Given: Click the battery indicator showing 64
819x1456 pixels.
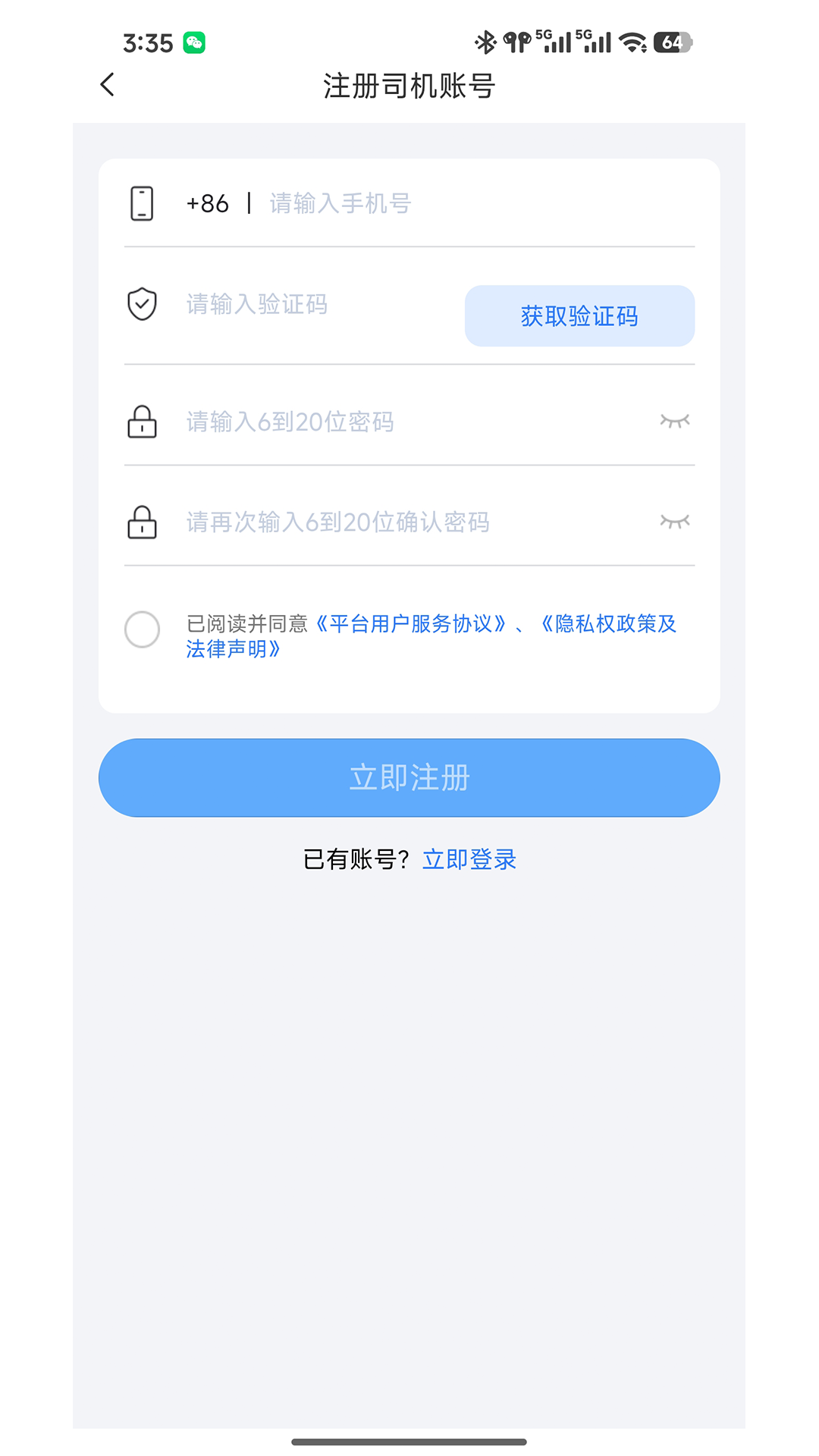Looking at the screenshot, I should [x=673, y=42].
